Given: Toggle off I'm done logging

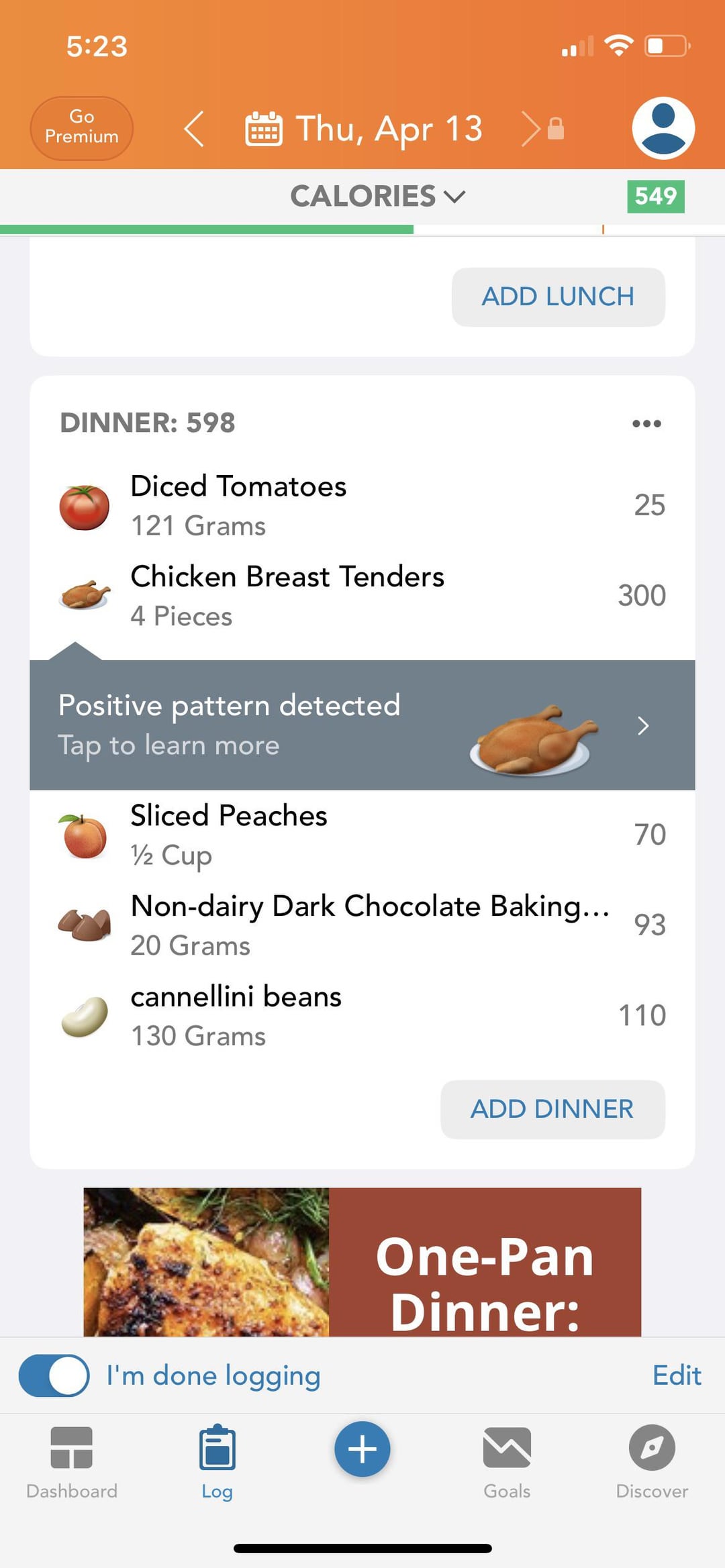Looking at the screenshot, I should point(54,1375).
